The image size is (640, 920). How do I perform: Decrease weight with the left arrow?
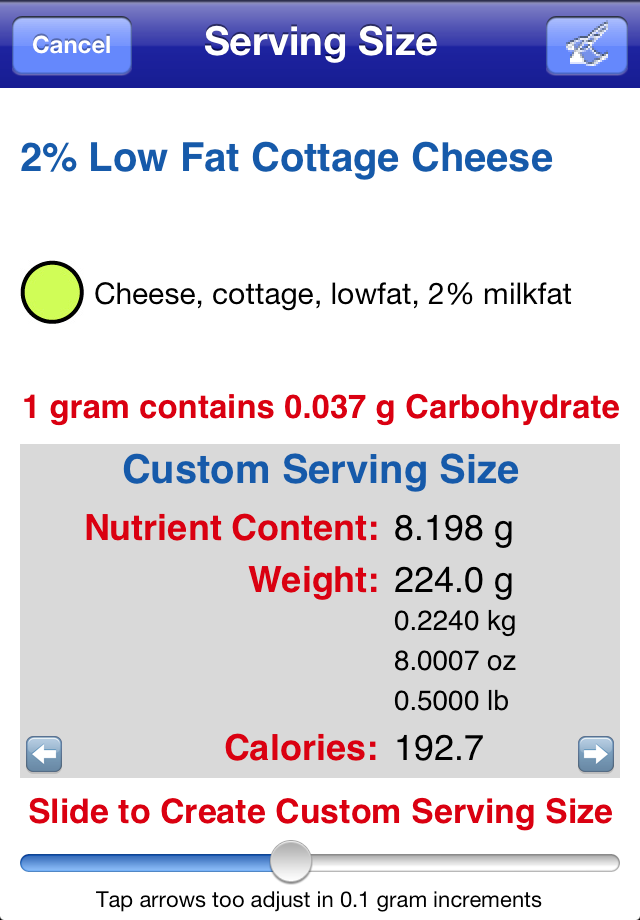(x=44, y=753)
